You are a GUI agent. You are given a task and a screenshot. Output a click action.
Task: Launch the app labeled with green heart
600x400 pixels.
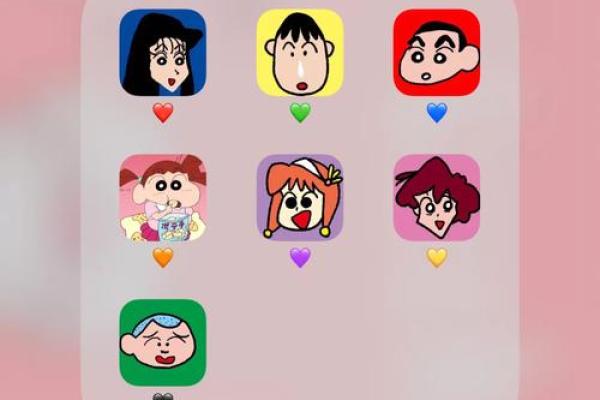[x=300, y=53]
